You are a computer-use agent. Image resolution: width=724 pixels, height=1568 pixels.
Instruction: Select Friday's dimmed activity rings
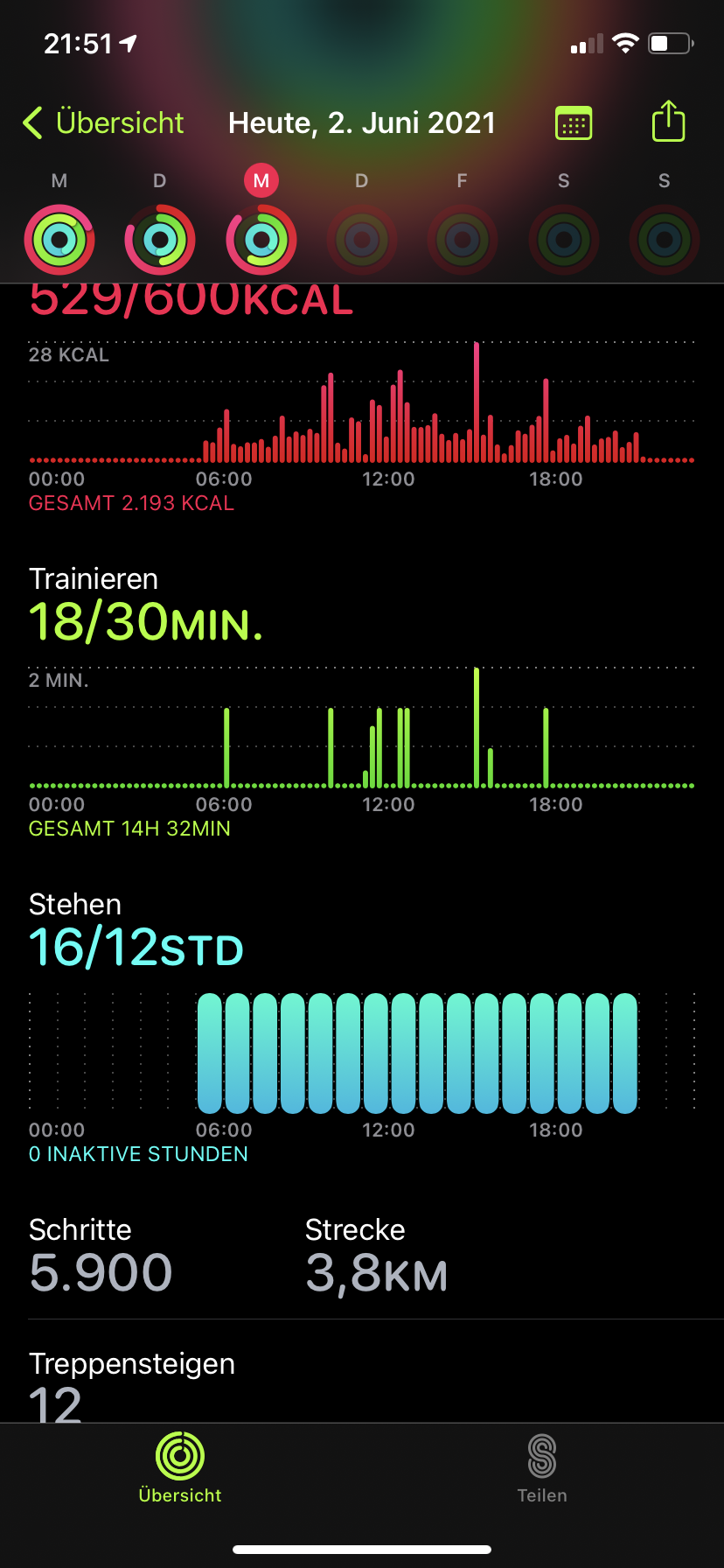(x=463, y=239)
